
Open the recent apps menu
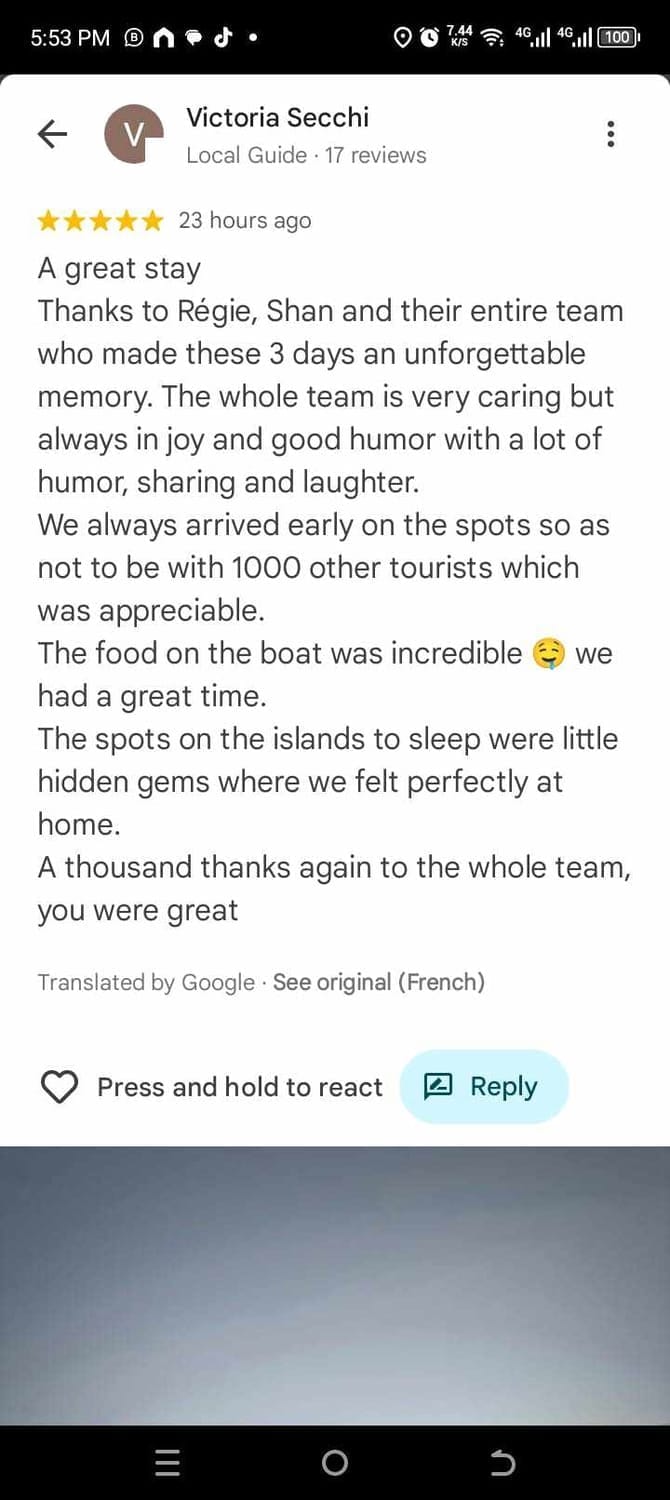[168, 1463]
